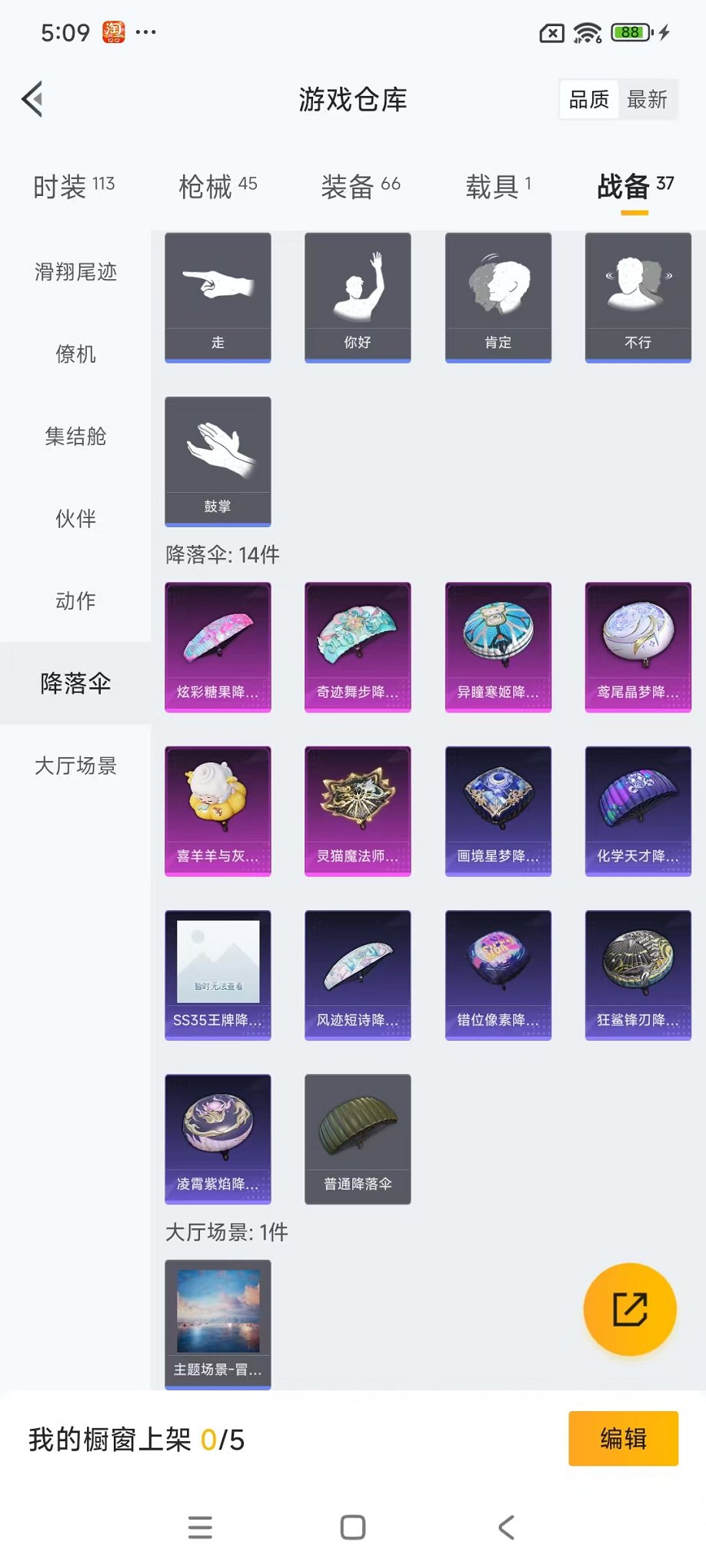Open the 主题场景 lobby scene item
This screenshot has width=706, height=1568.
[218, 1324]
